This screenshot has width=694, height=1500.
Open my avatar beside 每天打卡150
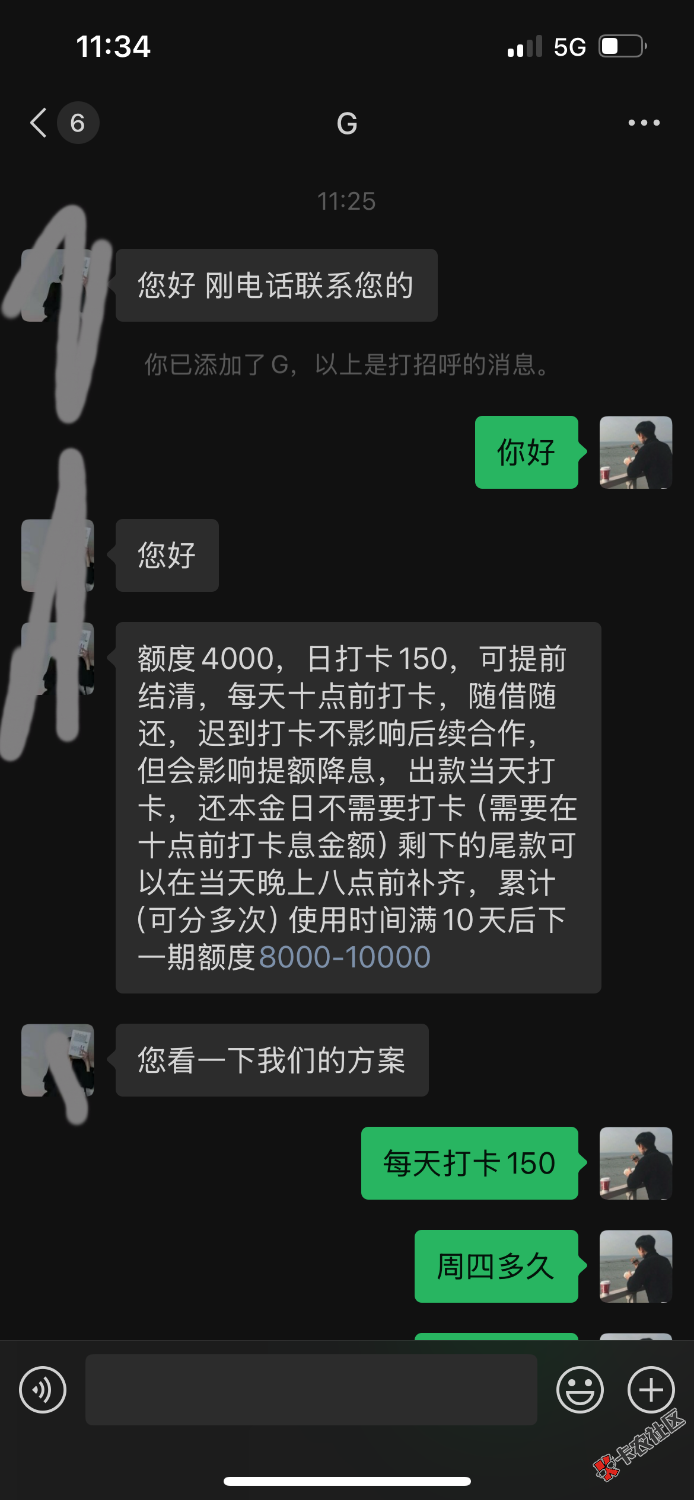635,1163
